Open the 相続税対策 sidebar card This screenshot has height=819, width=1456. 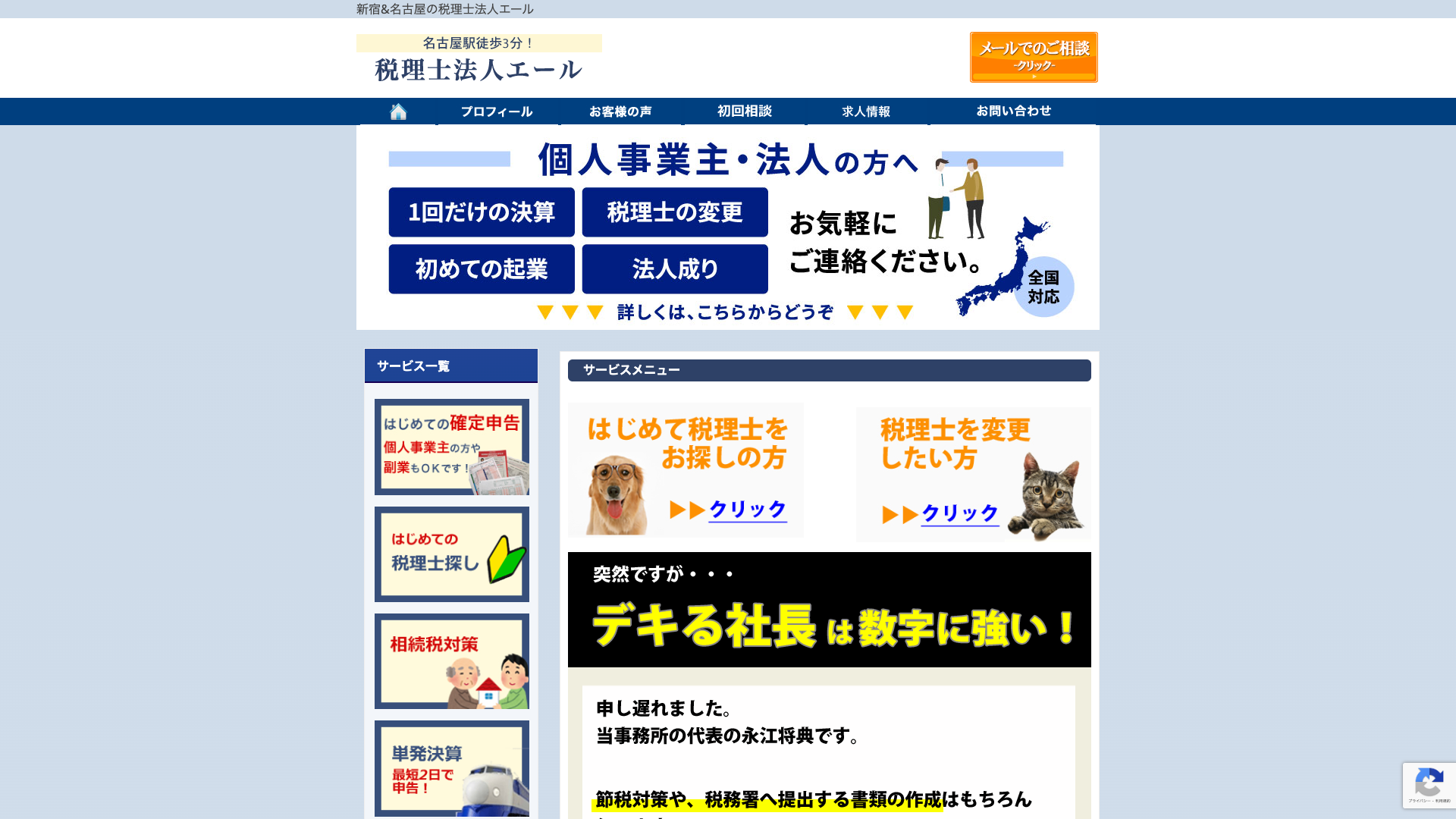[x=452, y=661]
